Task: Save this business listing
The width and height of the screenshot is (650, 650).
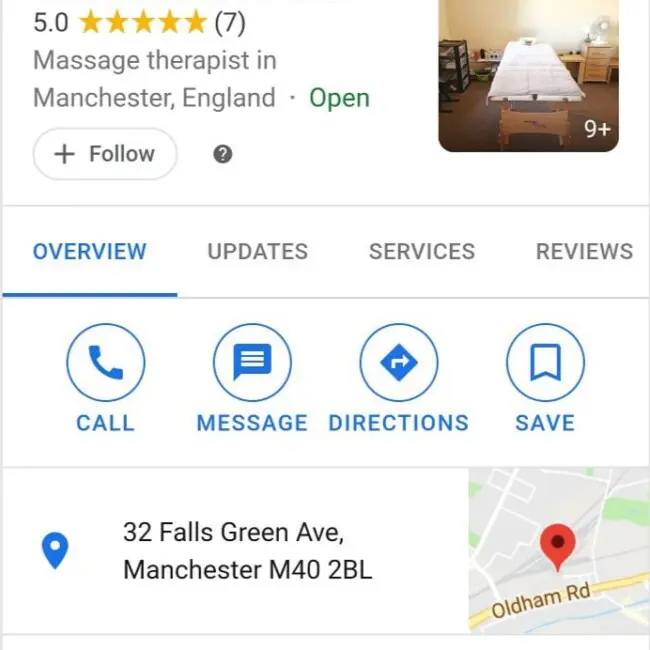Action: pos(545,364)
